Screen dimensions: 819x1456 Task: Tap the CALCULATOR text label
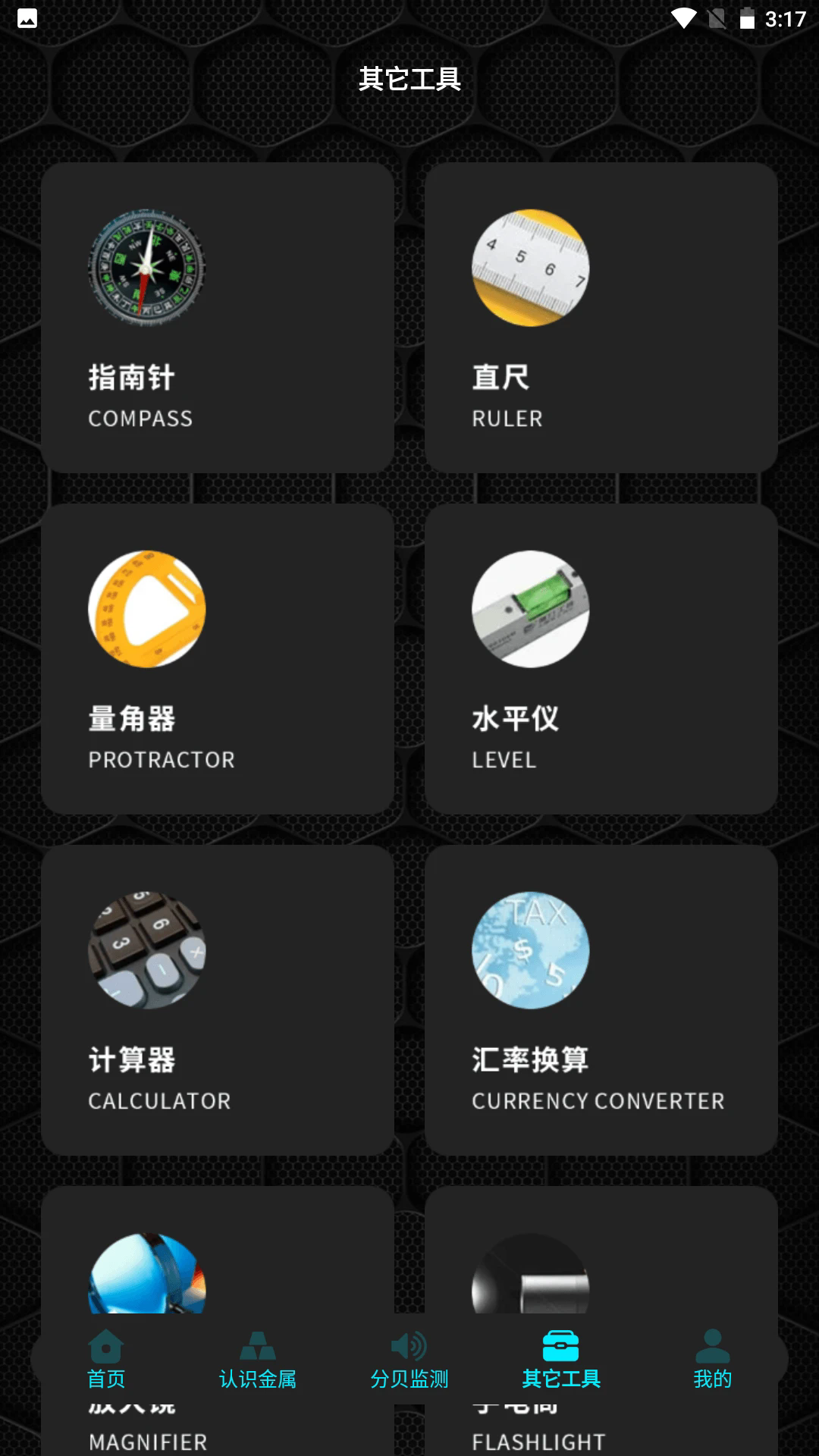(x=158, y=1101)
